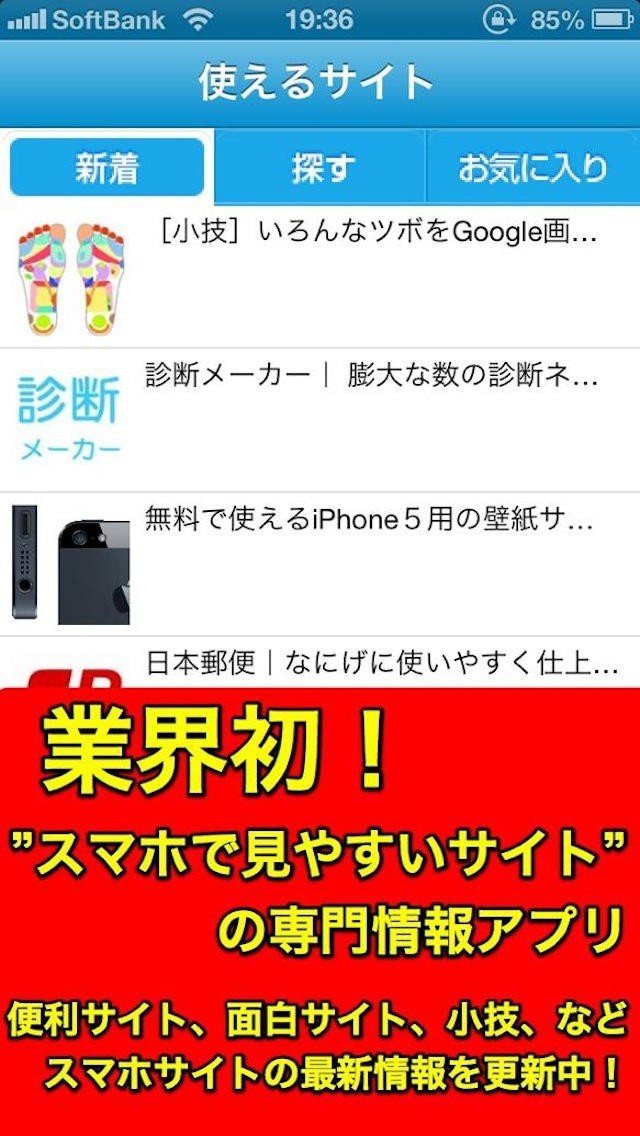This screenshot has height=1136, width=640.
Task: Open the 診断メーカー entry
Action: point(372,376)
